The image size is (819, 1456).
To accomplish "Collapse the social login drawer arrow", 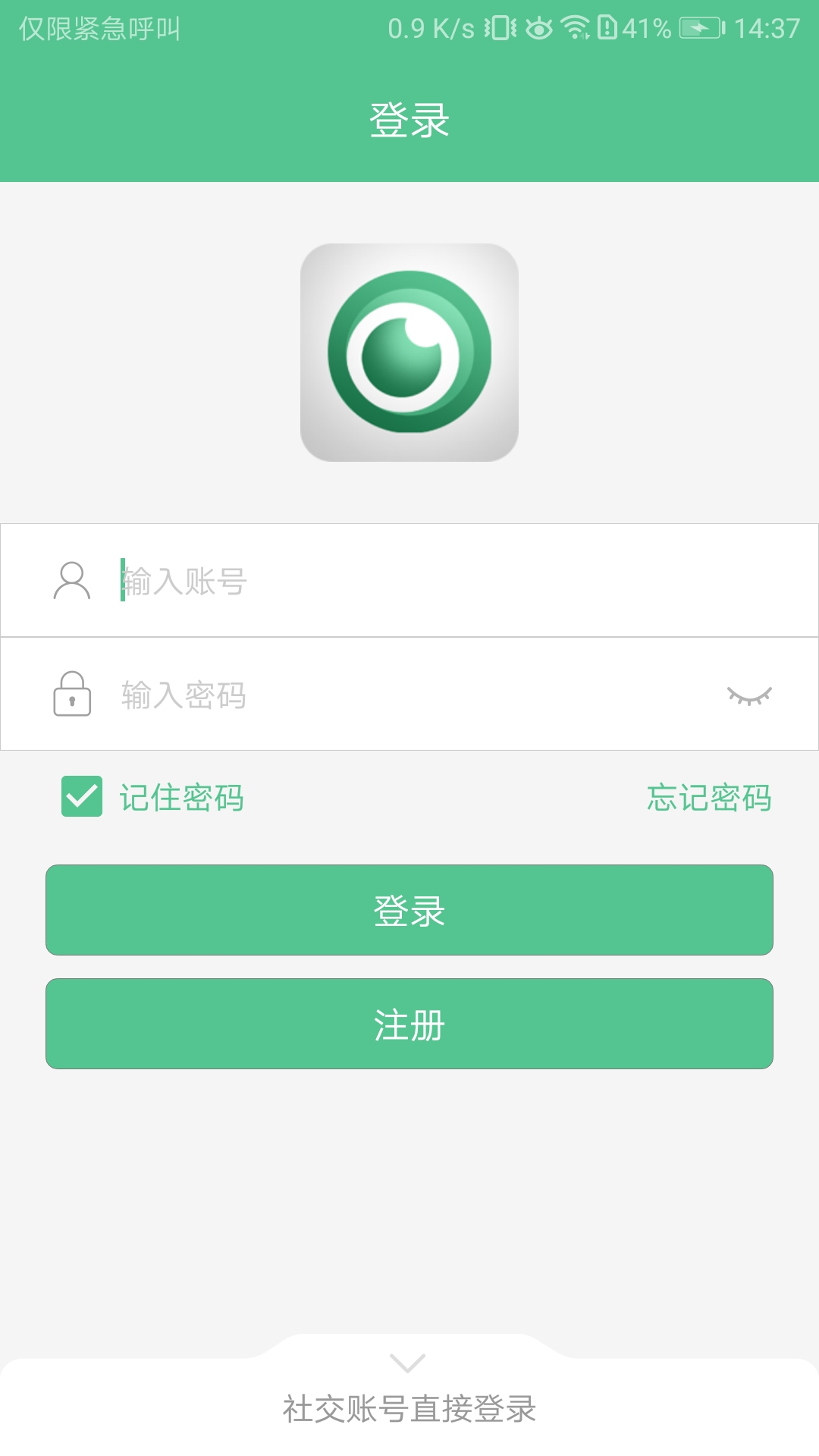I will [x=409, y=1360].
